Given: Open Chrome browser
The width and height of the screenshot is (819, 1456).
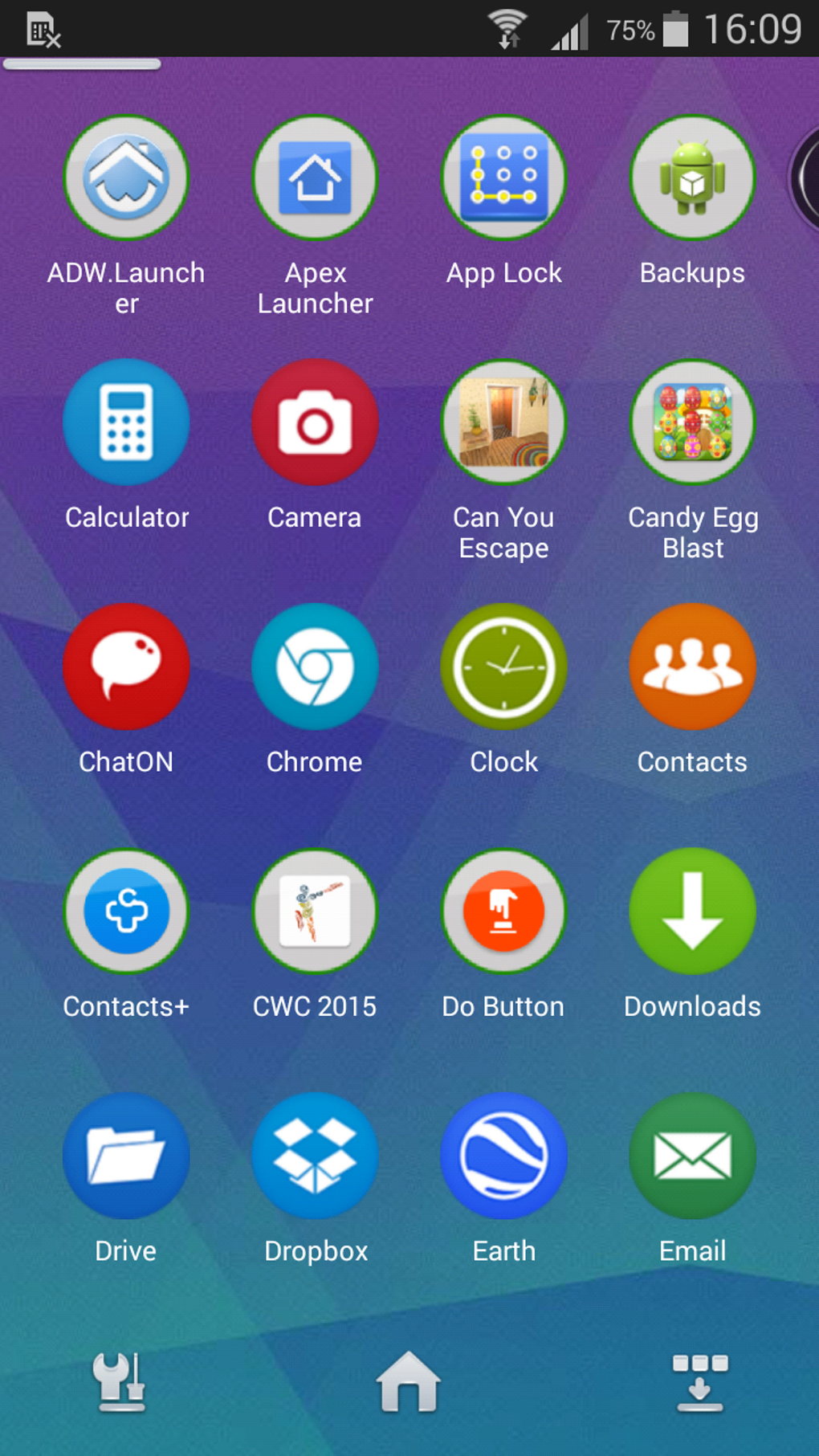Looking at the screenshot, I should tap(315, 667).
